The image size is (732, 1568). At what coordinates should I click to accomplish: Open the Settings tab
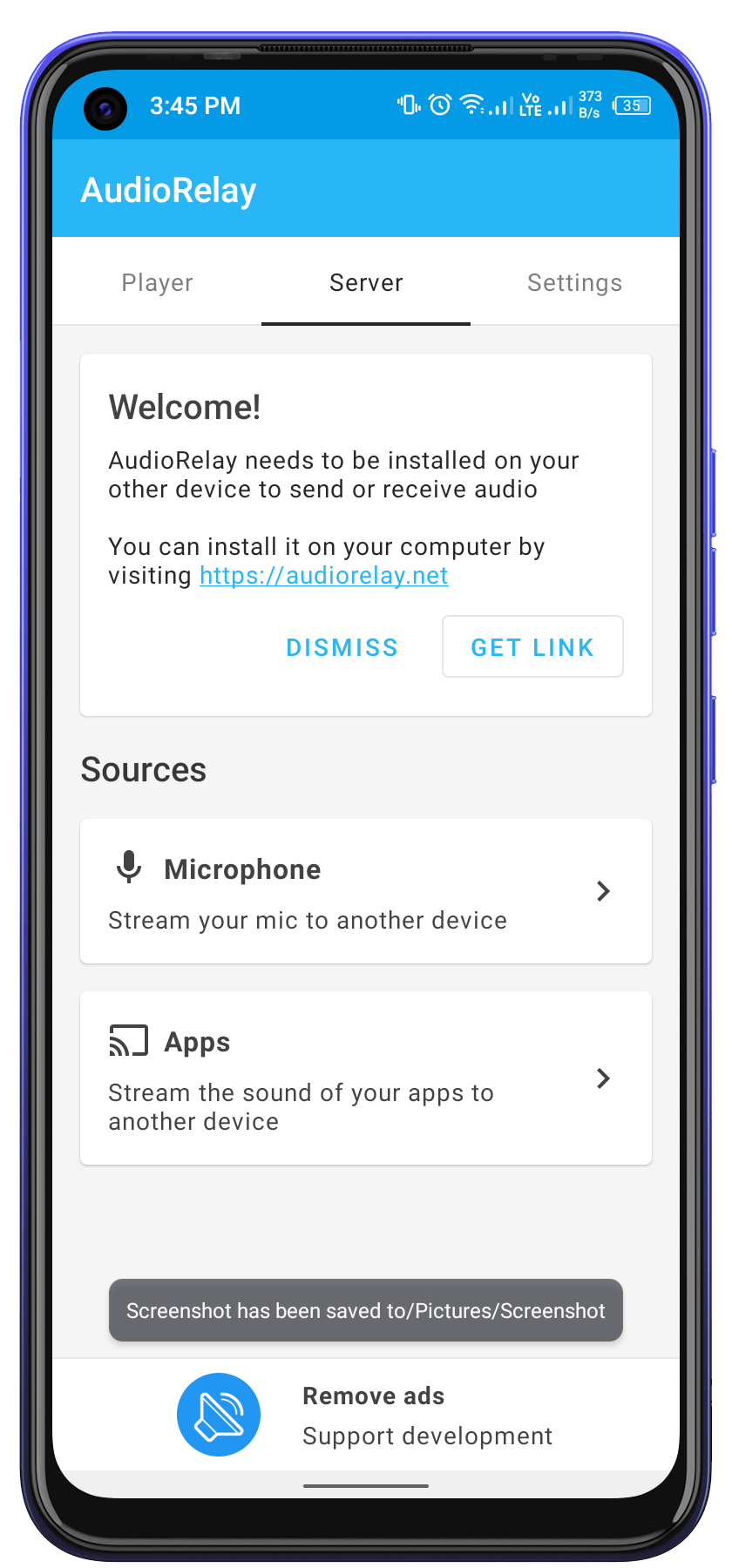point(574,282)
